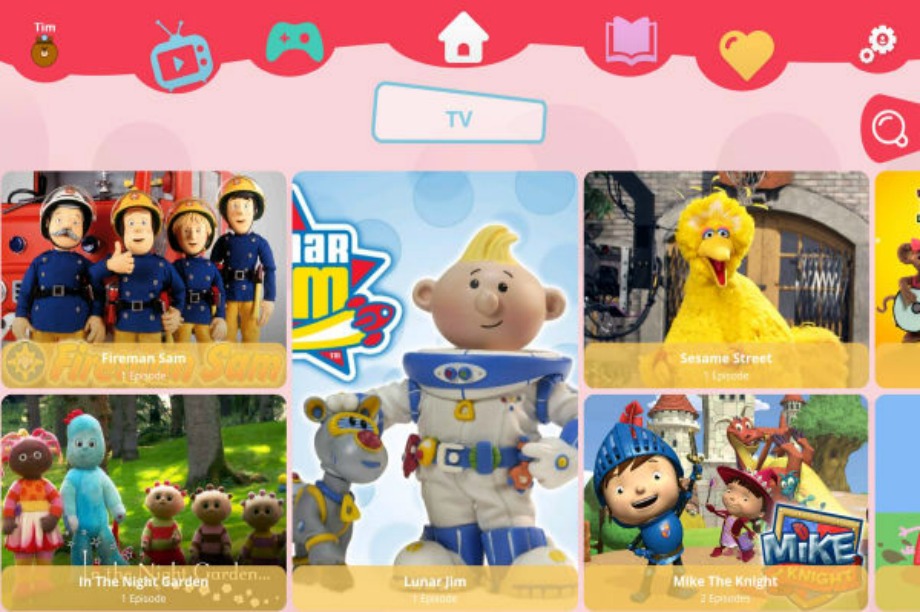Open the favourites heart section
The height and width of the screenshot is (612, 920).
(x=746, y=55)
